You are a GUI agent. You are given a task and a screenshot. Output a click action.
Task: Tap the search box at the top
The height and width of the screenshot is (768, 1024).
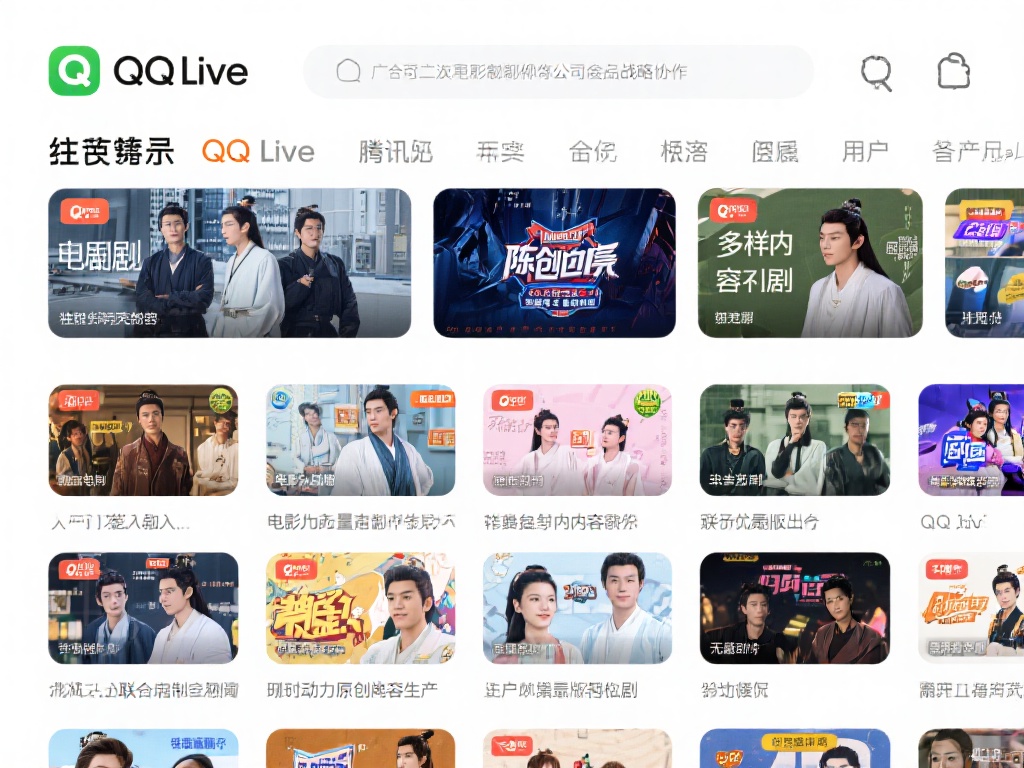tap(558, 71)
